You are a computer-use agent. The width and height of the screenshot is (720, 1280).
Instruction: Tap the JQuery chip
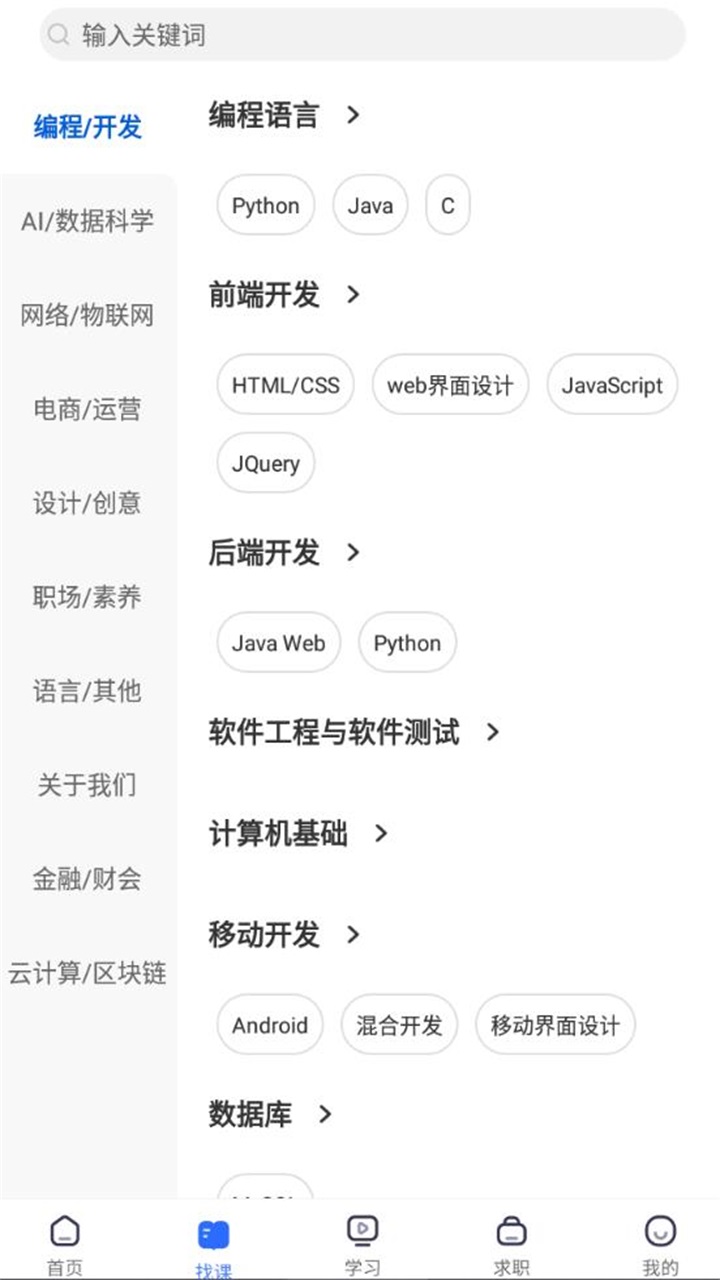pos(266,463)
